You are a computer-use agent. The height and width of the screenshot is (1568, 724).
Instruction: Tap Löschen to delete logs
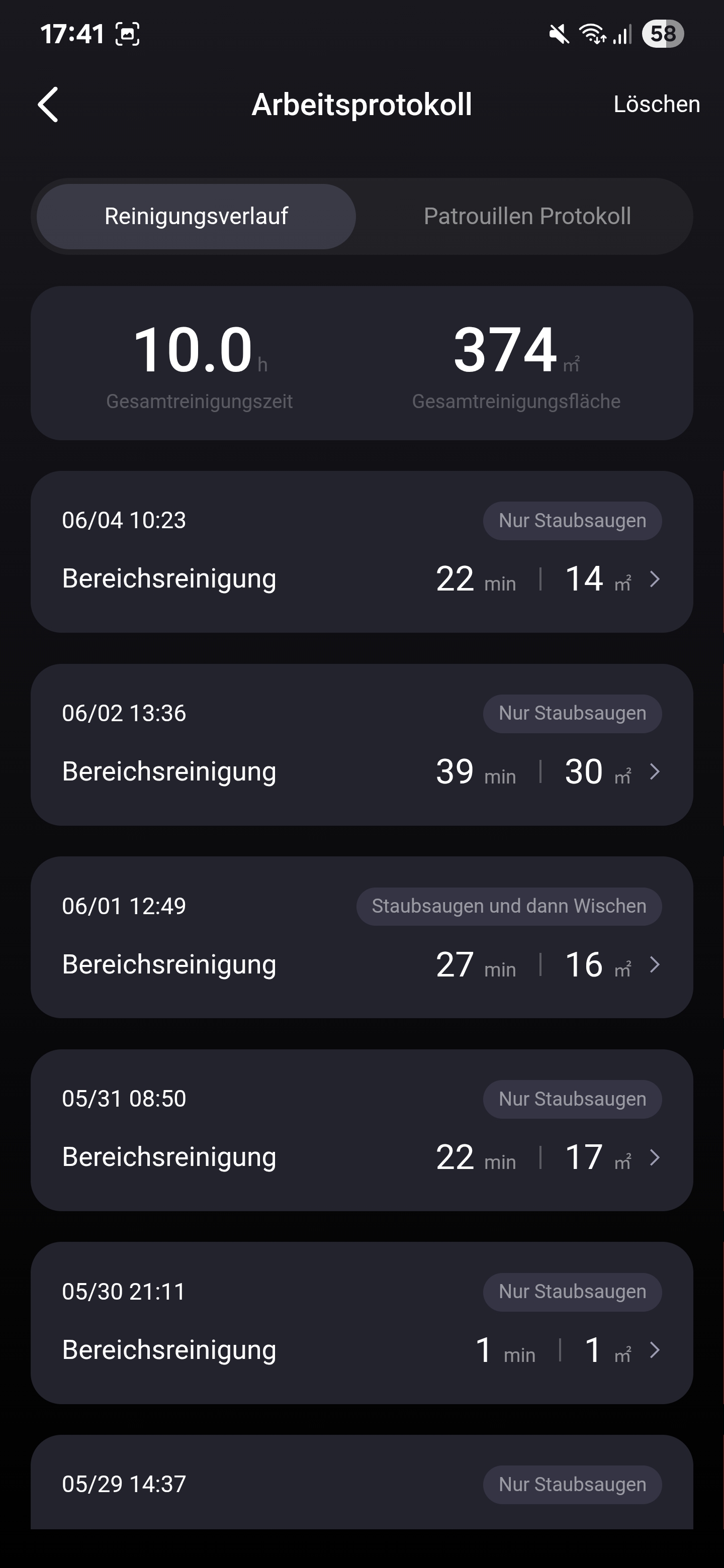click(657, 104)
